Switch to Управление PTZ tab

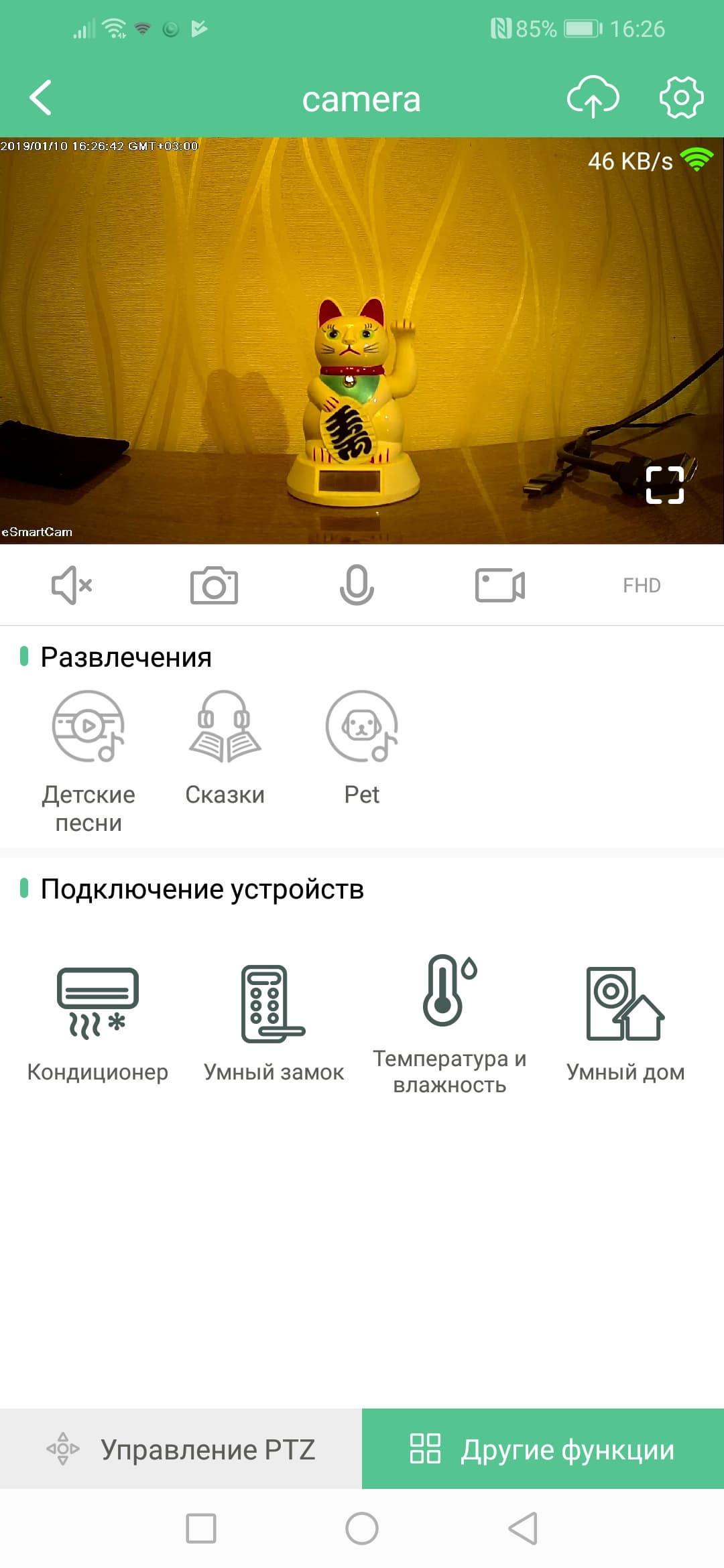click(x=181, y=1449)
